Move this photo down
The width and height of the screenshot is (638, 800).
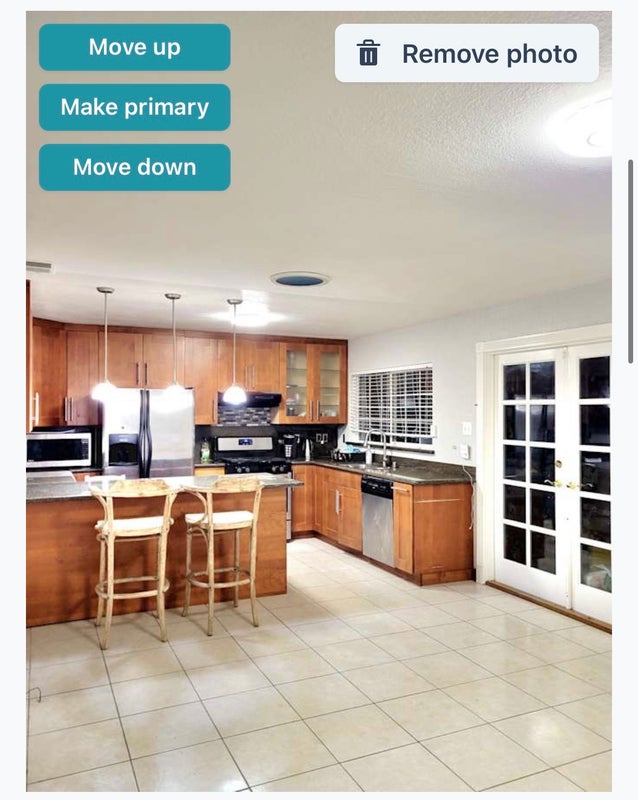click(x=134, y=167)
